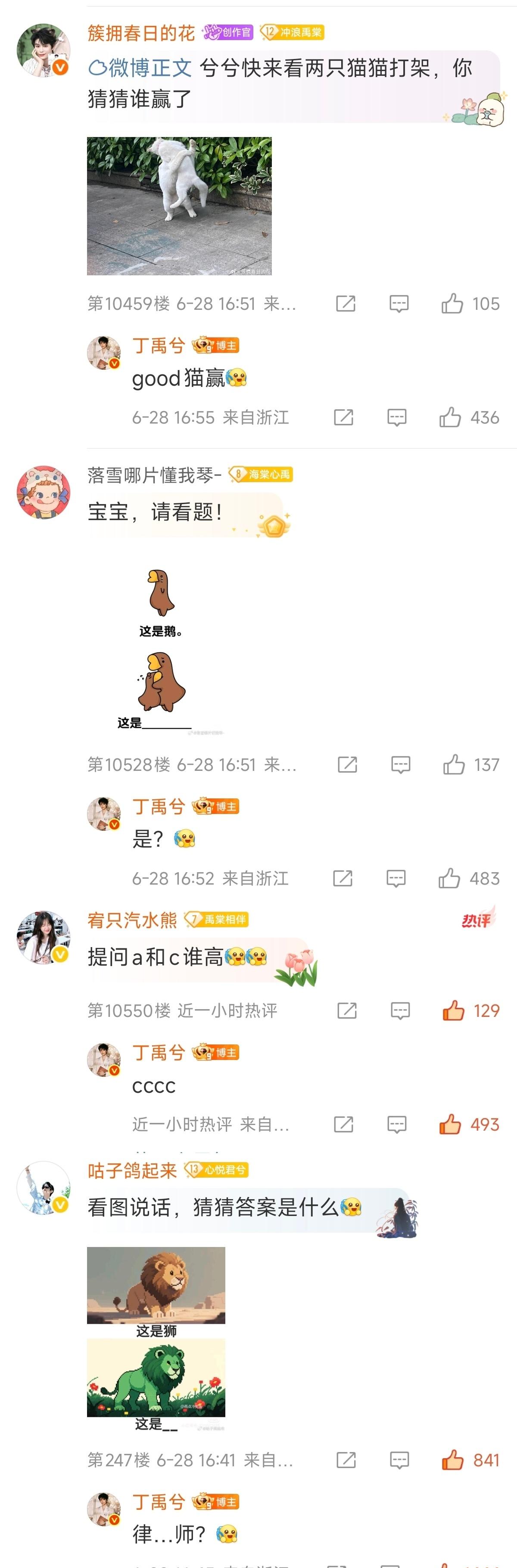The height and width of the screenshot is (1568, 517).
Task: Share 丁禹兮's "是?" reply
Action: [342, 878]
